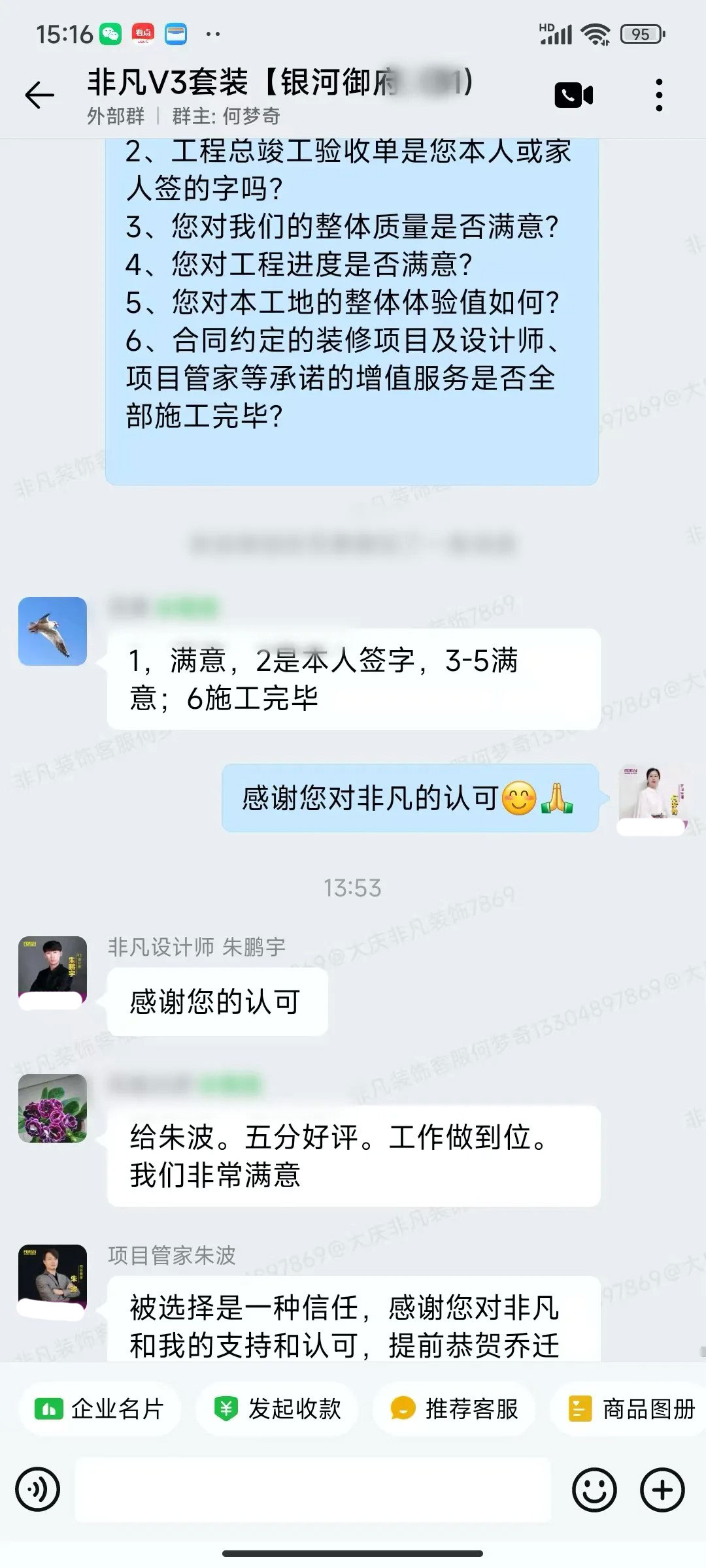Open the emoji picker
Image resolution: width=706 pixels, height=1568 pixels.
[594, 1490]
